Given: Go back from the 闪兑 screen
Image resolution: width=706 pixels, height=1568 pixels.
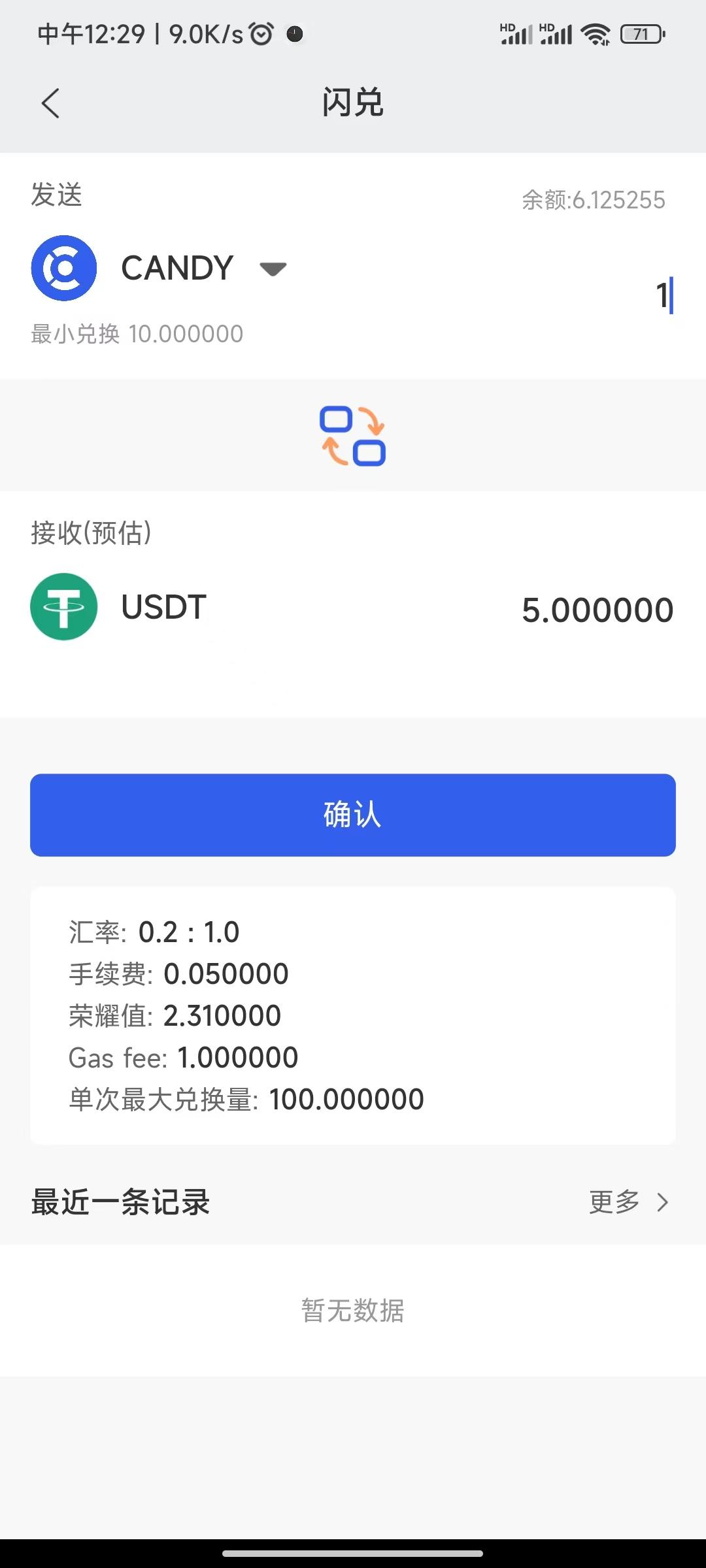Looking at the screenshot, I should point(50,103).
